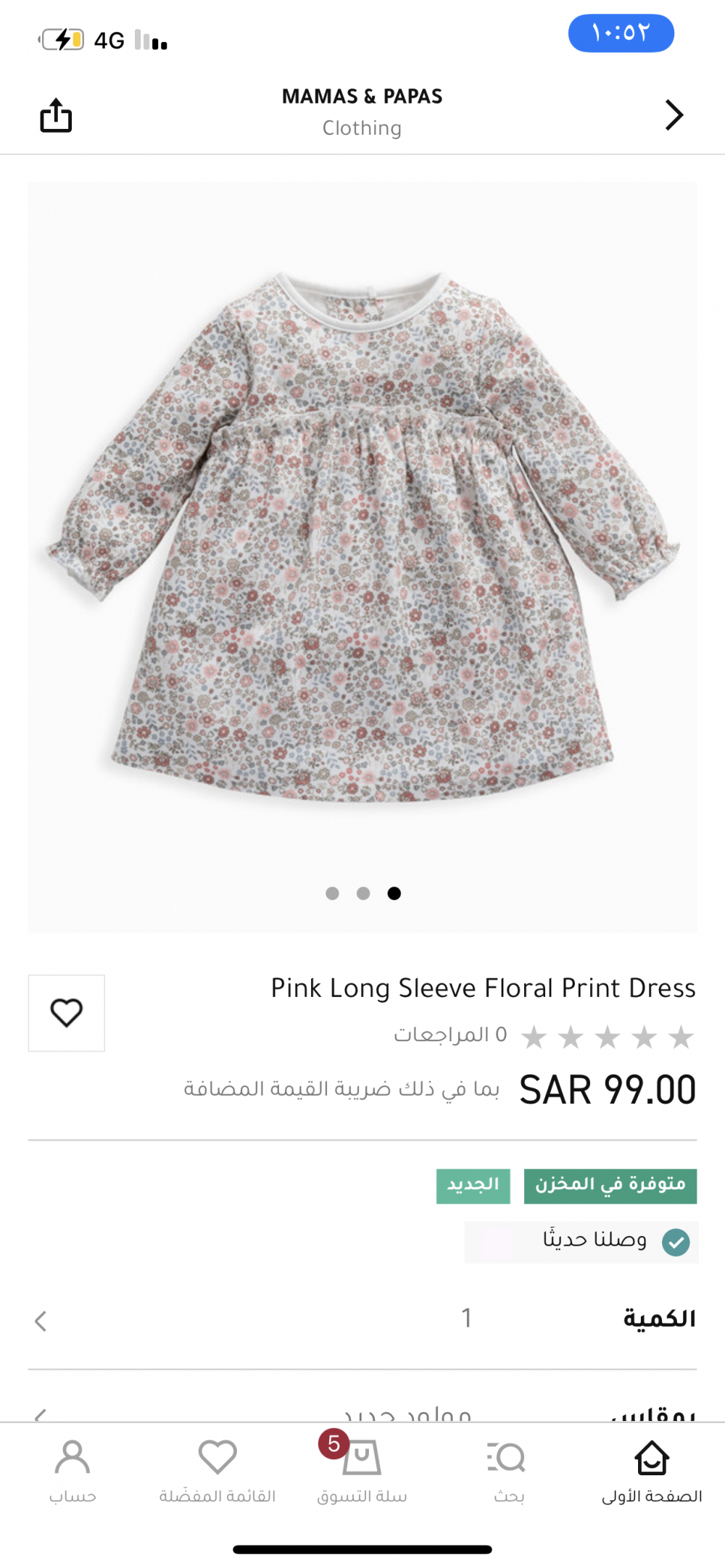This screenshot has height=1568, width=725.
Task: Open the wishlist tab القائمة المفضلة
Action: coord(217,1471)
